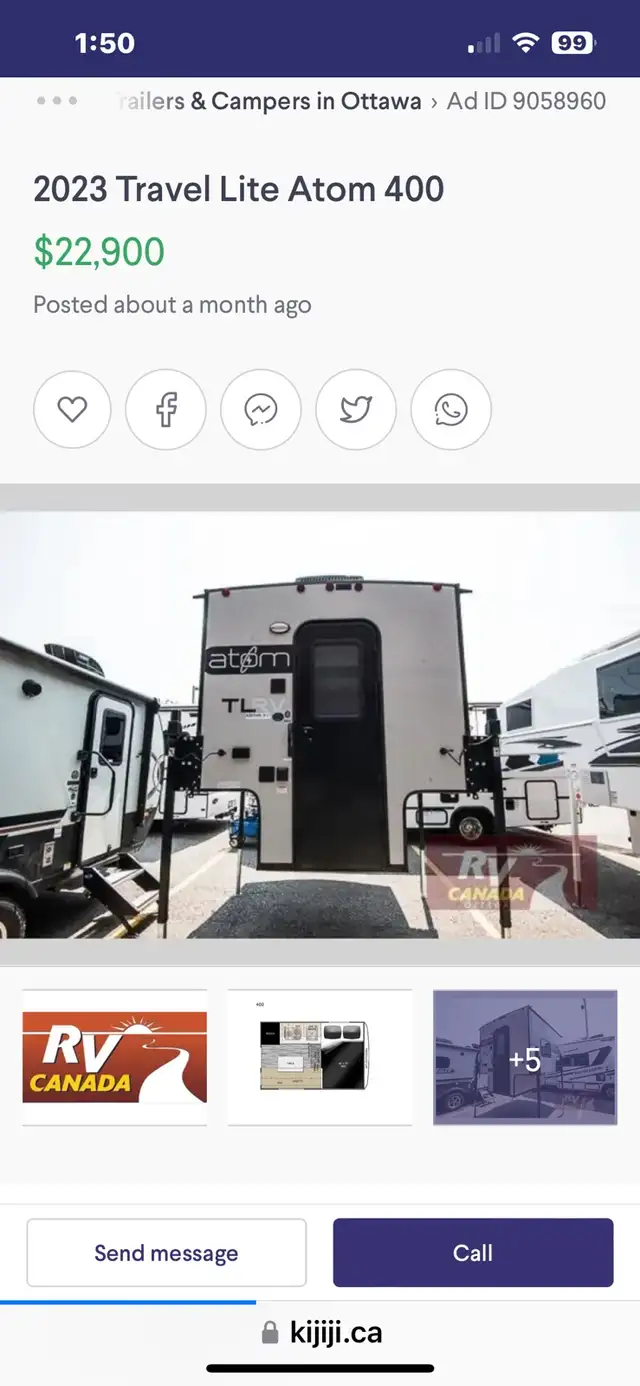Image resolution: width=640 pixels, height=1386 pixels.
Task: Open the Trailers & Campers in Ottawa breadcrumb
Action: (x=269, y=101)
